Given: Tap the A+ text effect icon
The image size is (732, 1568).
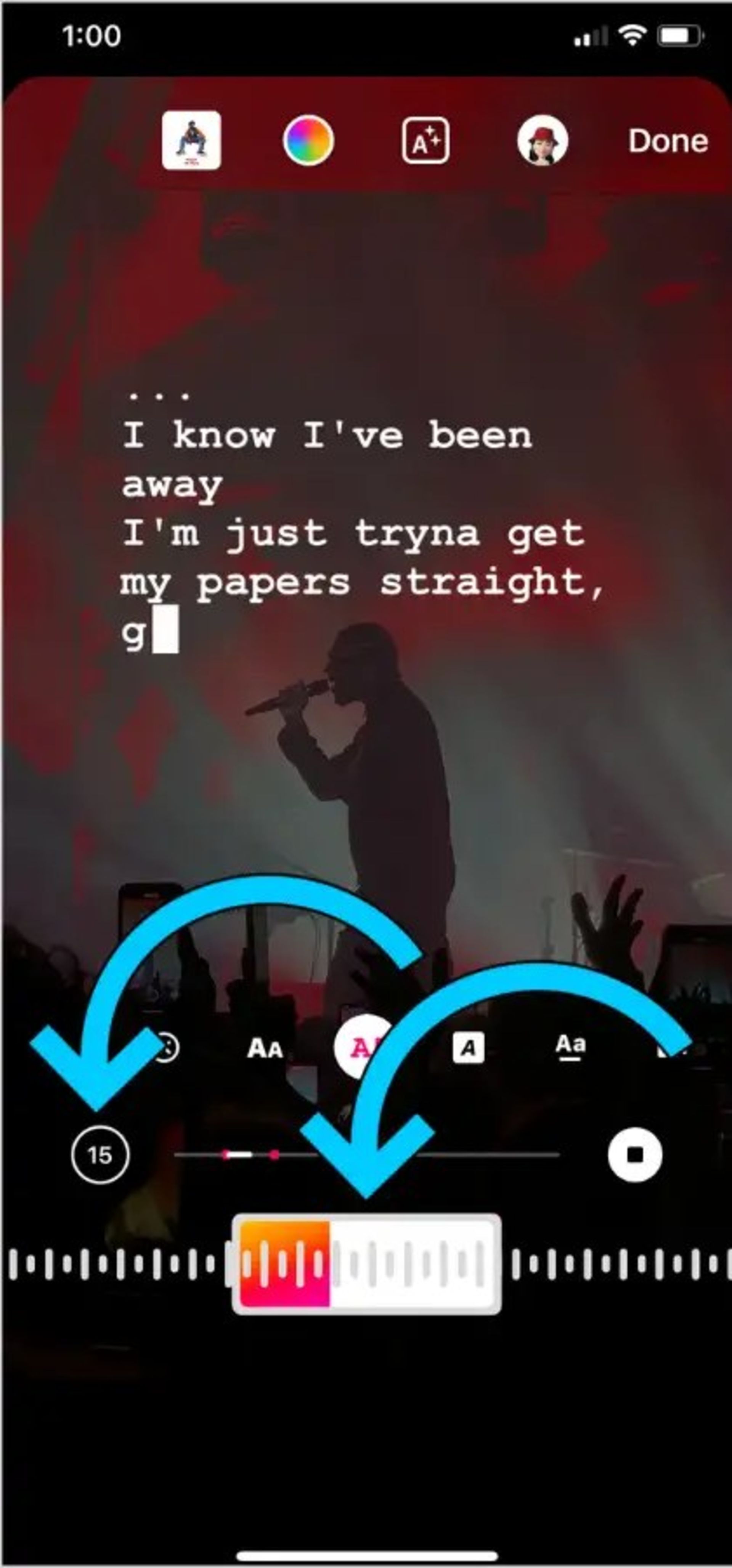Looking at the screenshot, I should pos(426,141).
